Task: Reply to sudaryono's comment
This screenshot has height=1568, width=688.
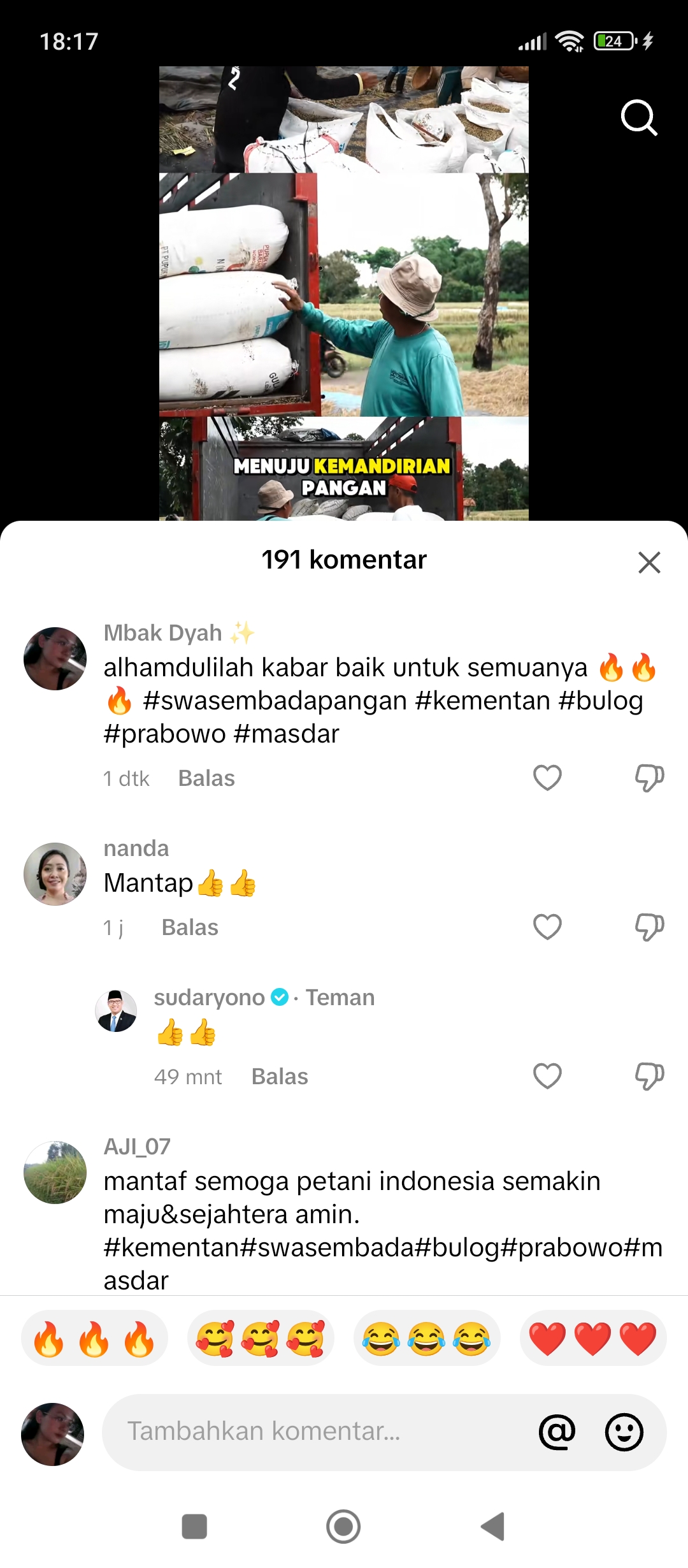Action: [280, 1077]
